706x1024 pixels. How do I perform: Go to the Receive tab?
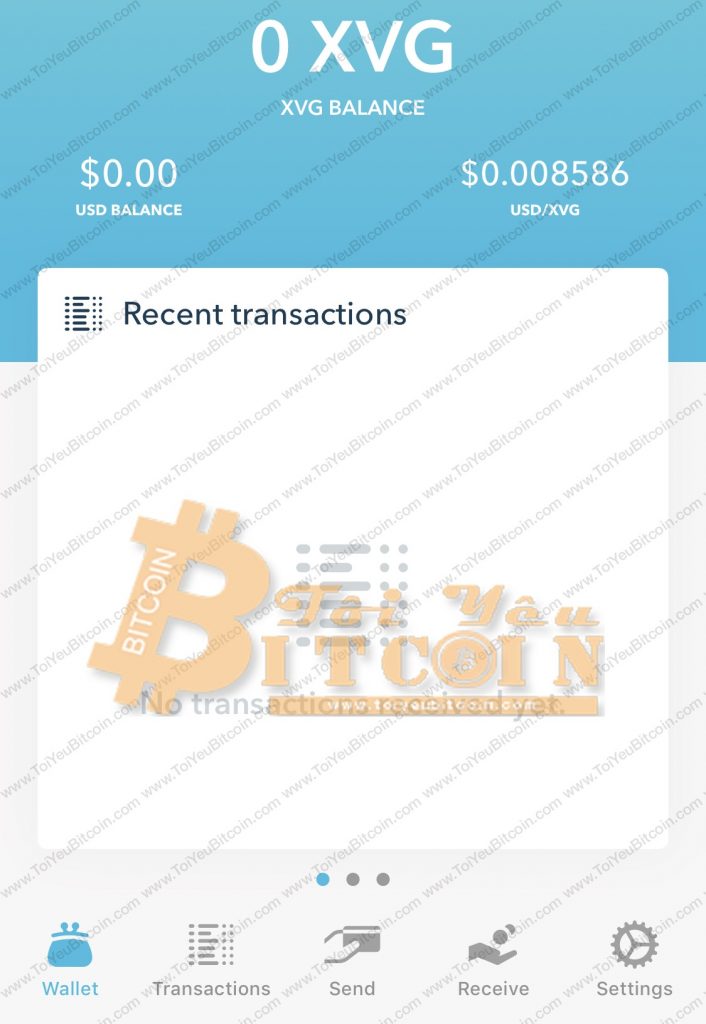493,960
